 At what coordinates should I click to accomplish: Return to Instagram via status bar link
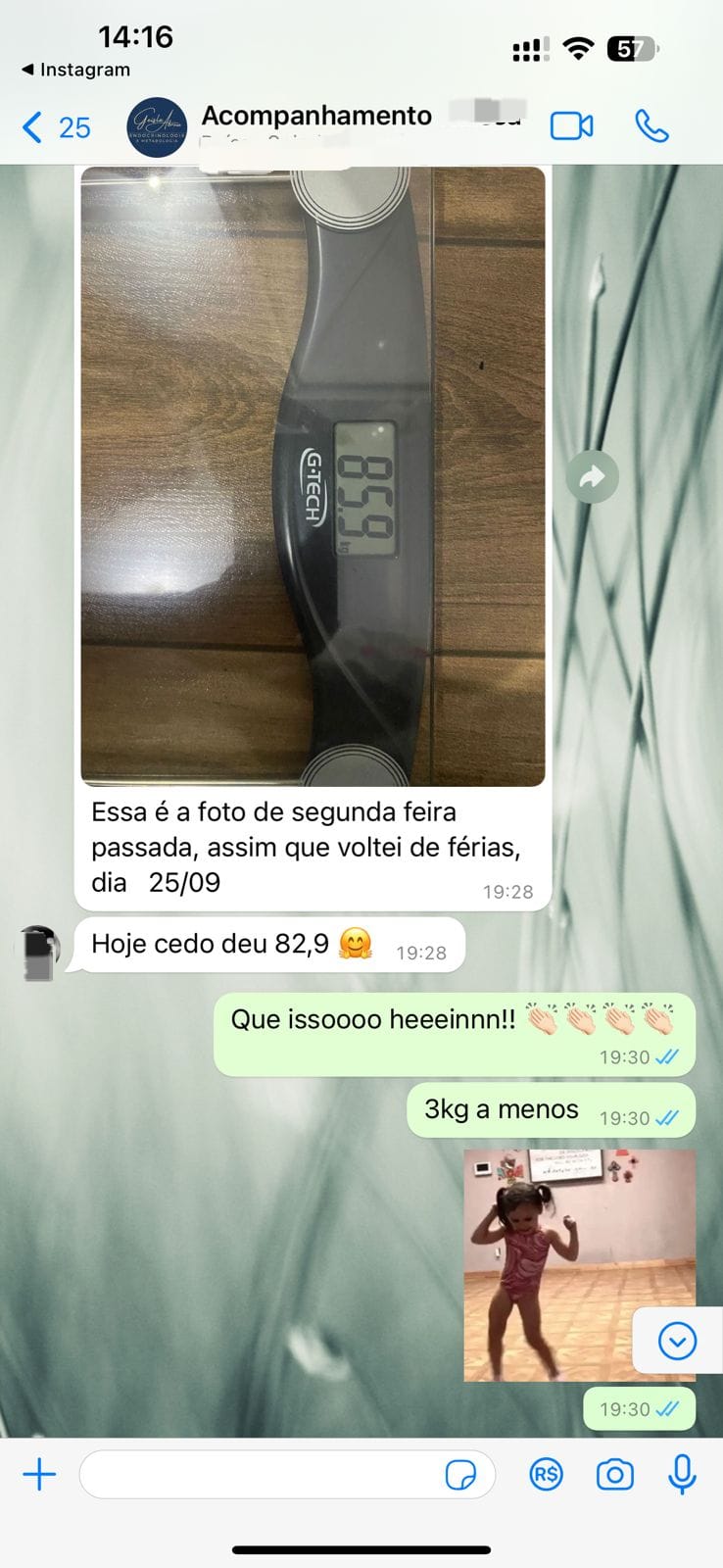coord(75,70)
